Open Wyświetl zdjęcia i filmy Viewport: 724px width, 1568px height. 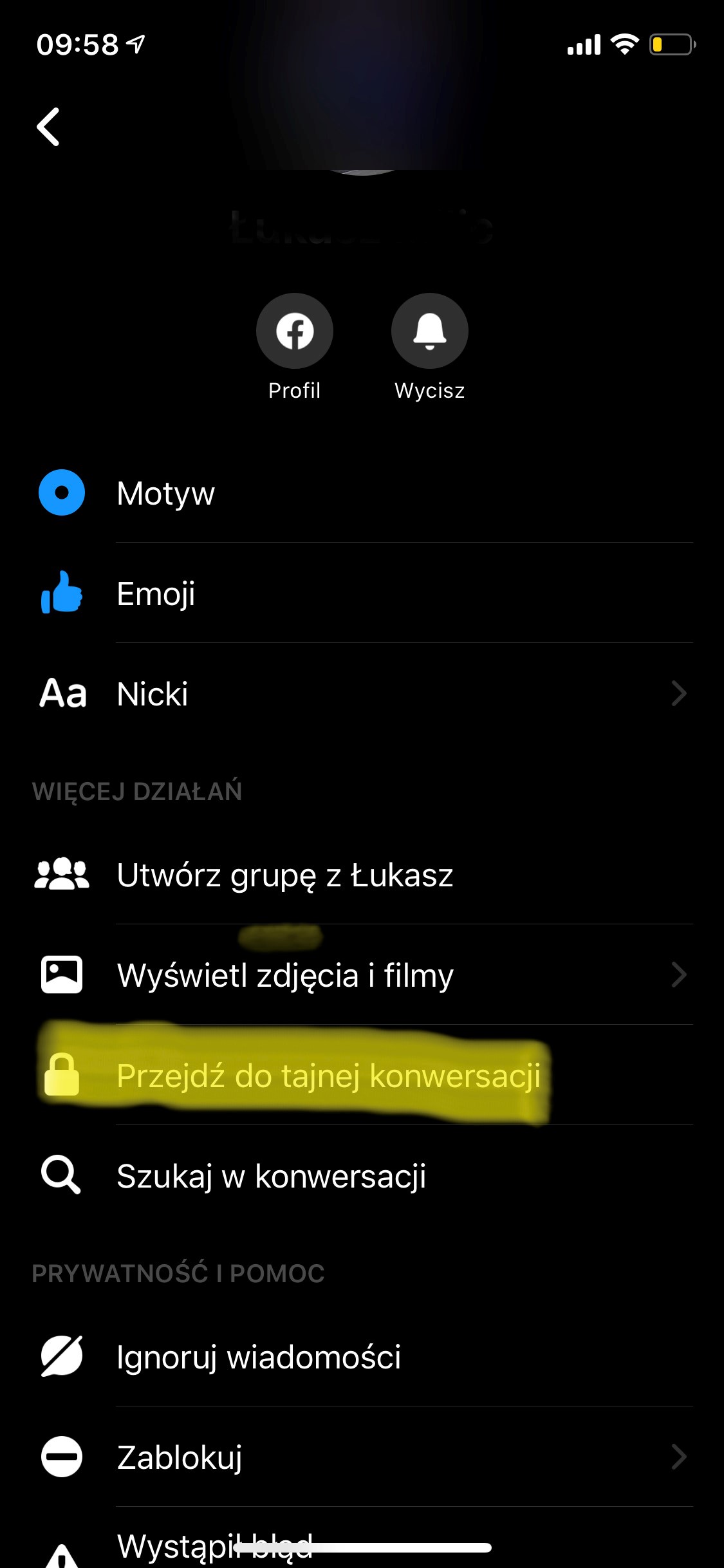tap(362, 975)
